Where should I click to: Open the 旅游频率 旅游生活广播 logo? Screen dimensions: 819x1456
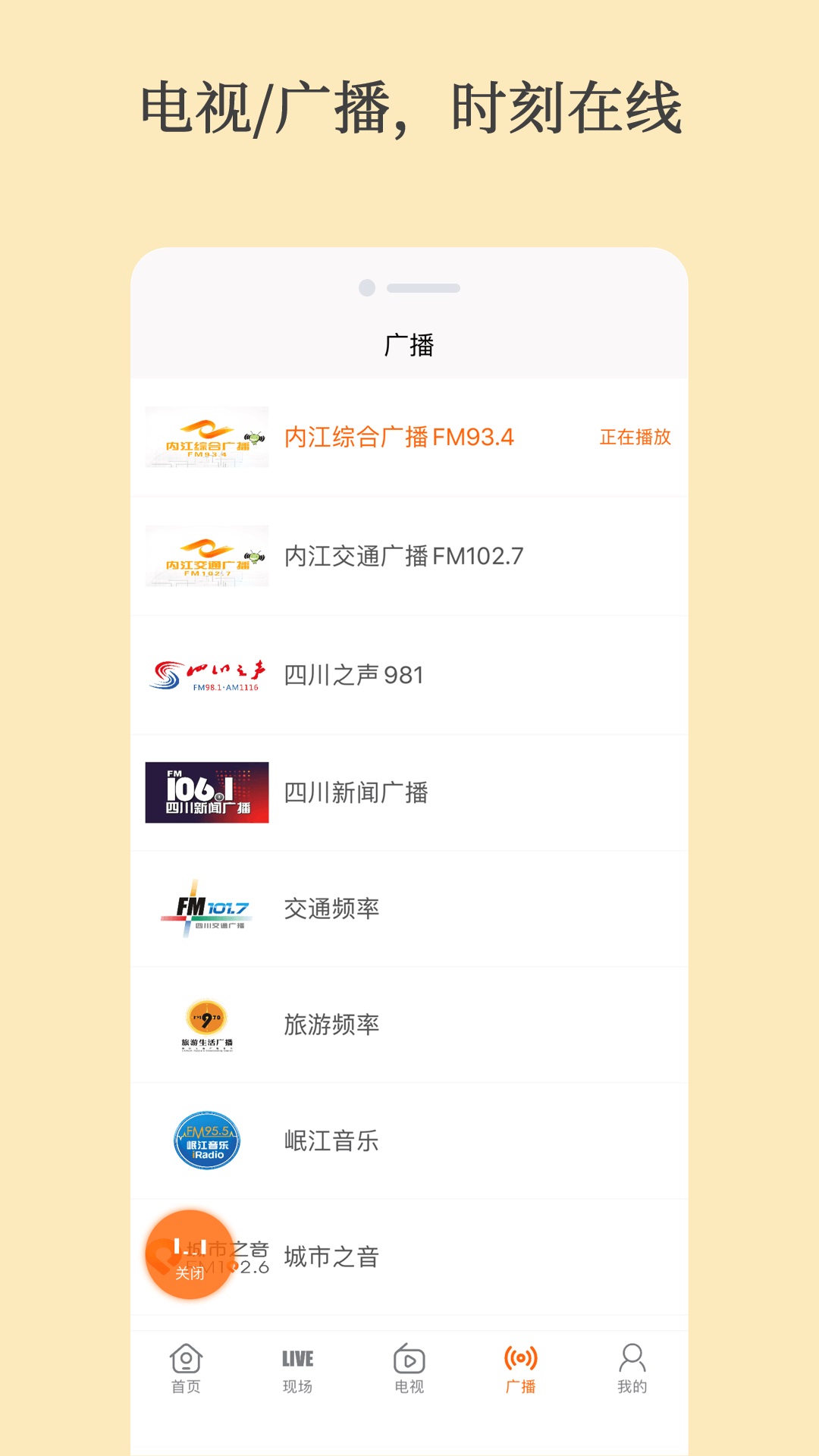[x=206, y=1024]
